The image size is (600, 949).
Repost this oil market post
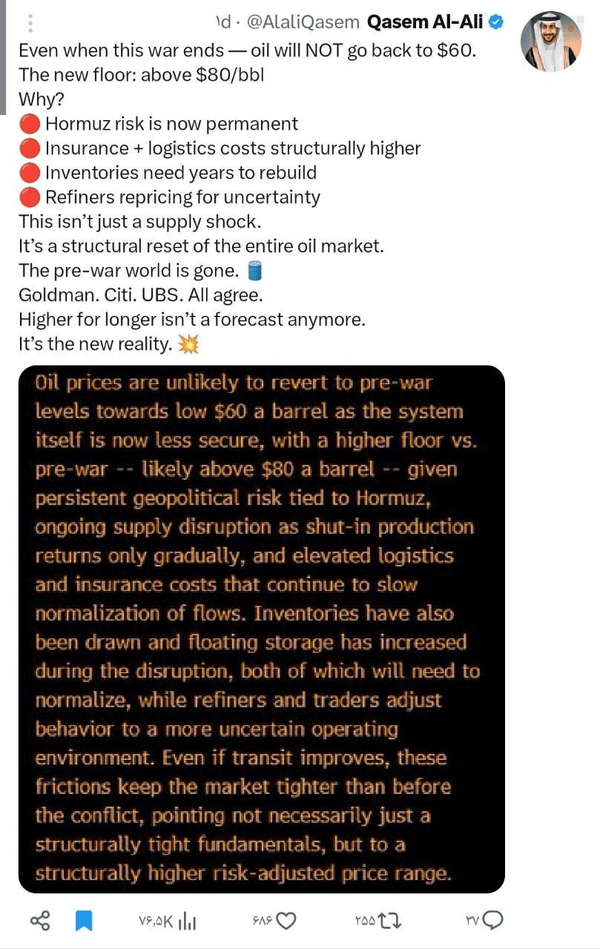coord(378,921)
